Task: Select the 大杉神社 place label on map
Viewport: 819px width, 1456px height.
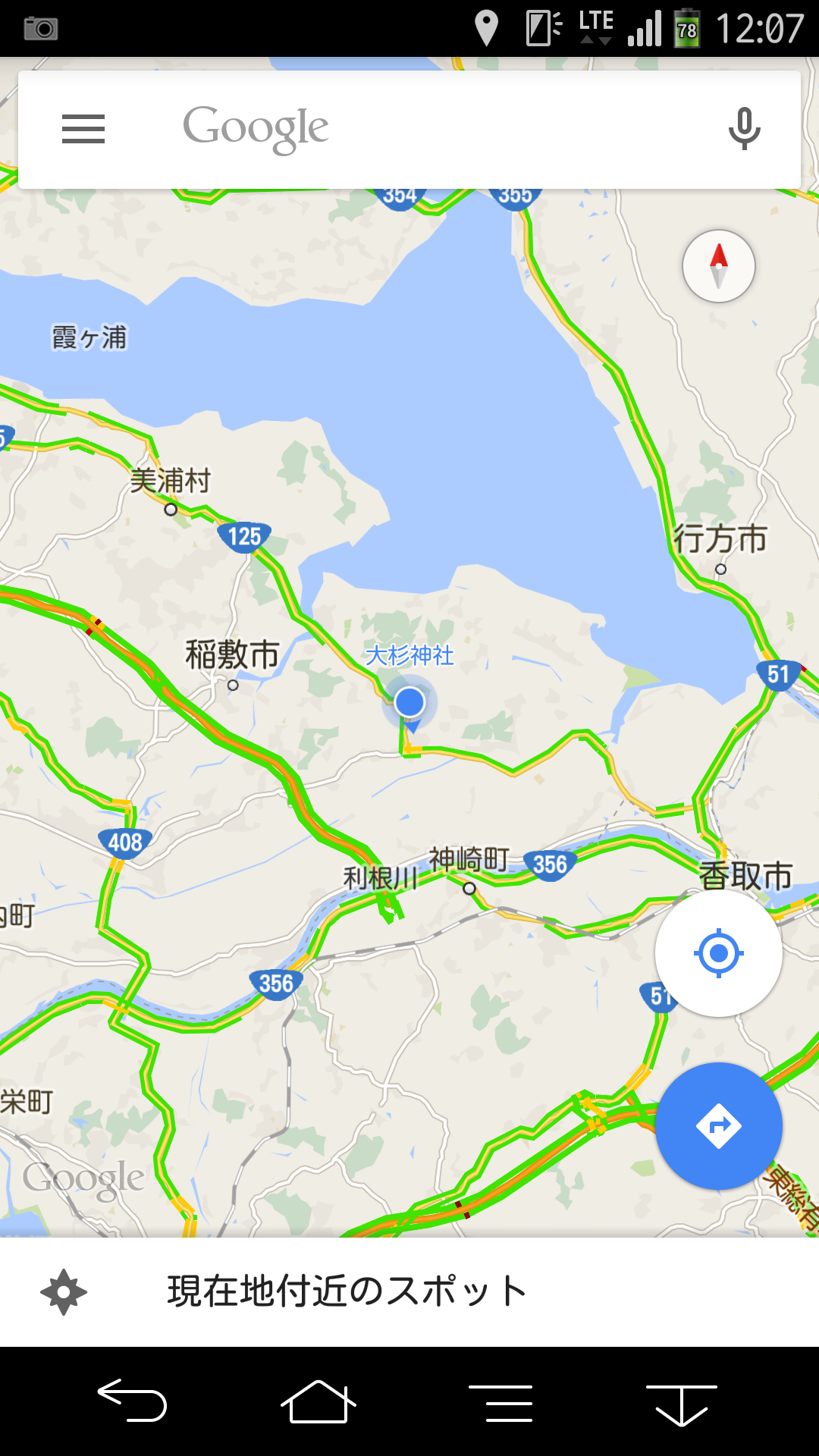Action: point(409,655)
